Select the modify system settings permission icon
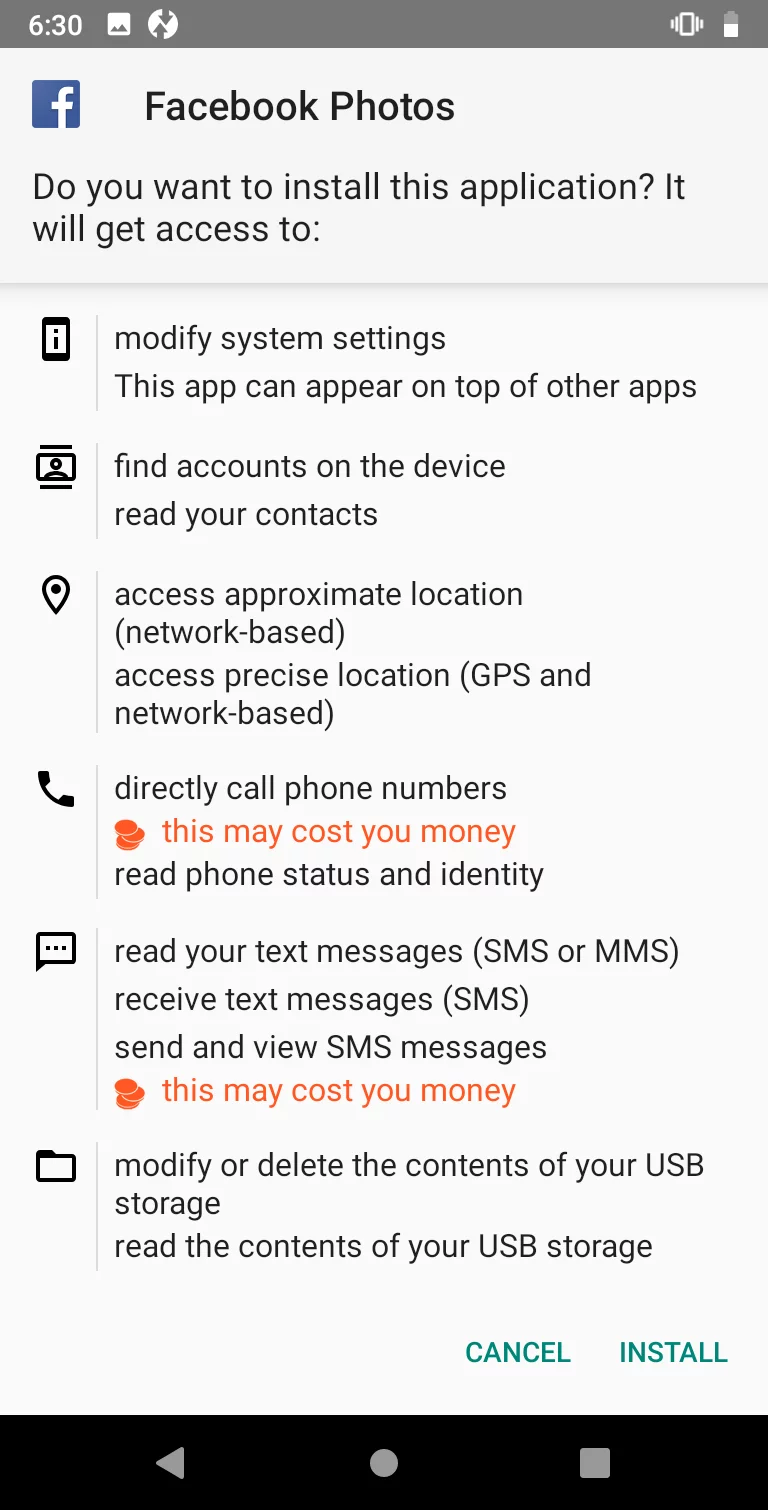Screen dimensions: 768x1510 55,339
